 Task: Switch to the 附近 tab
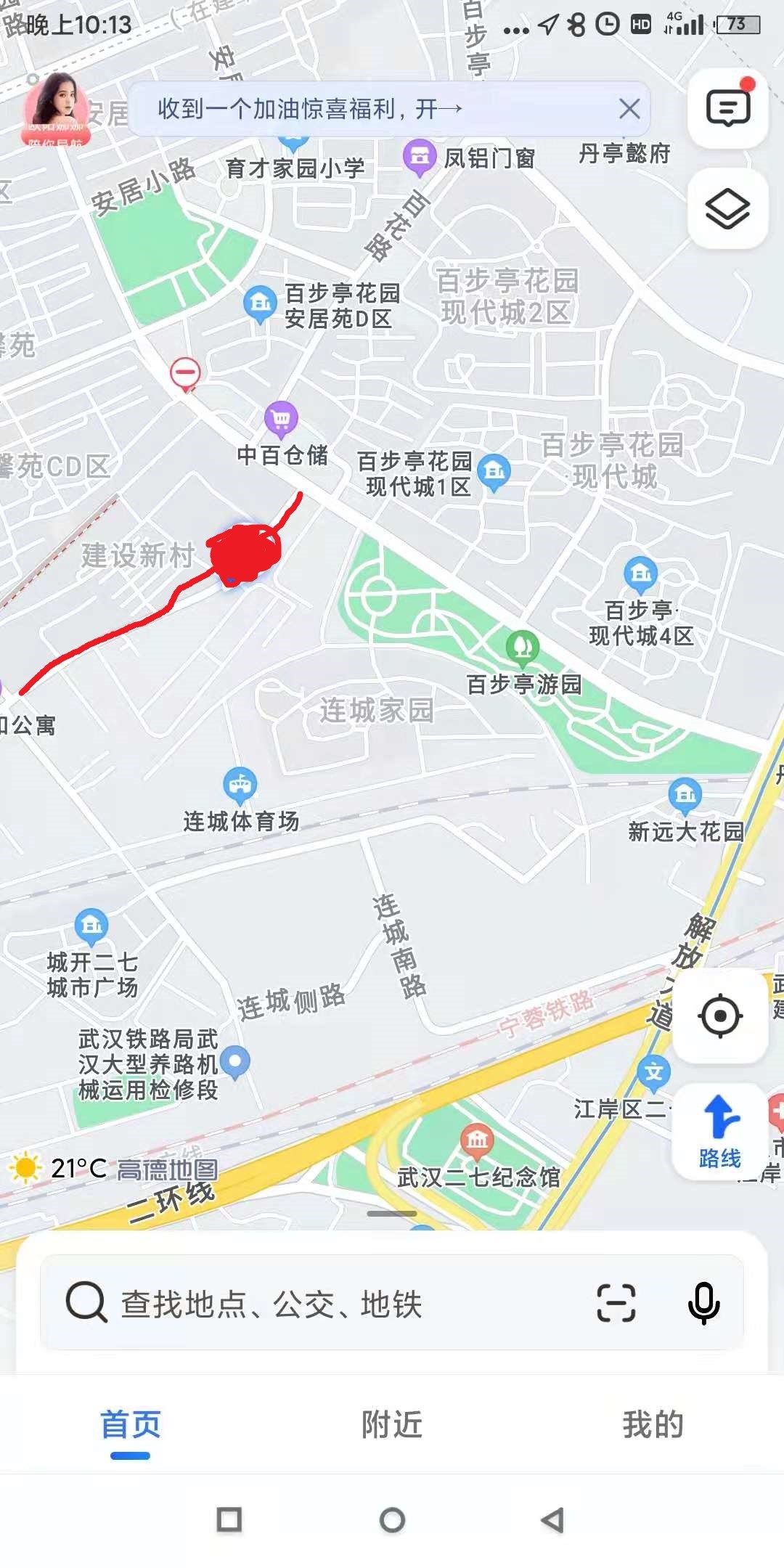(391, 1425)
